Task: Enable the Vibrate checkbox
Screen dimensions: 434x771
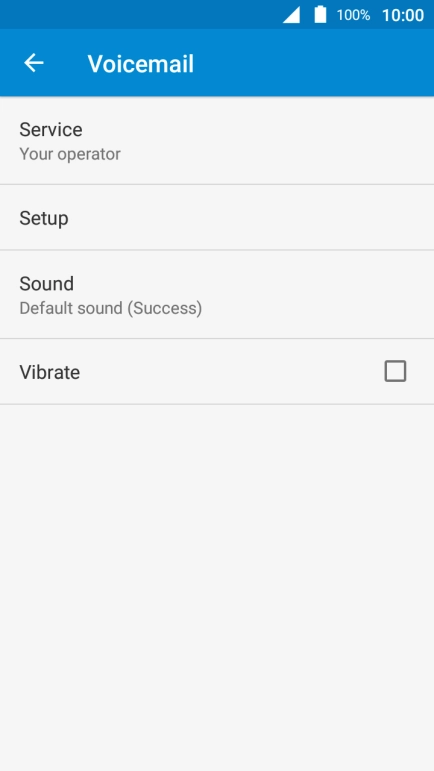Action: coord(395,371)
